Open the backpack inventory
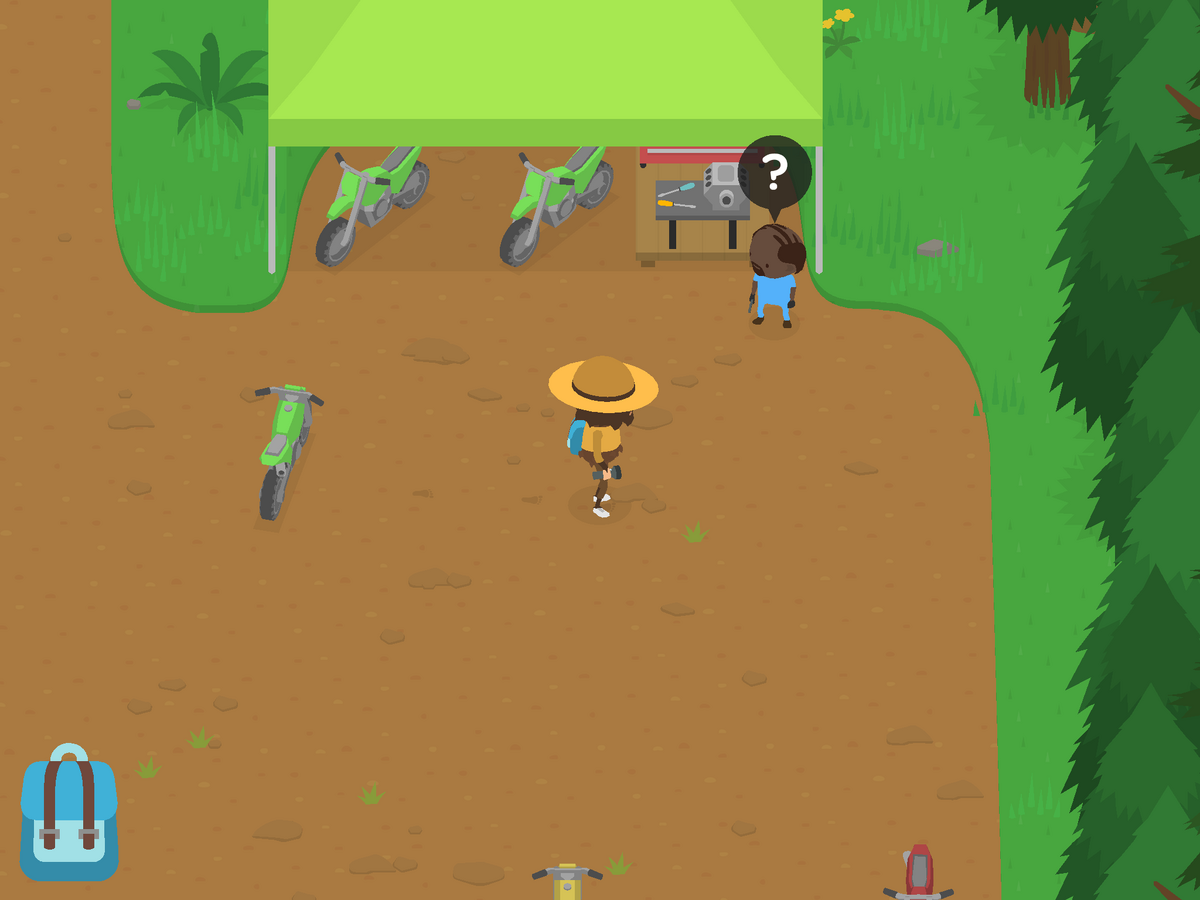The image size is (1200, 900). point(68,815)
